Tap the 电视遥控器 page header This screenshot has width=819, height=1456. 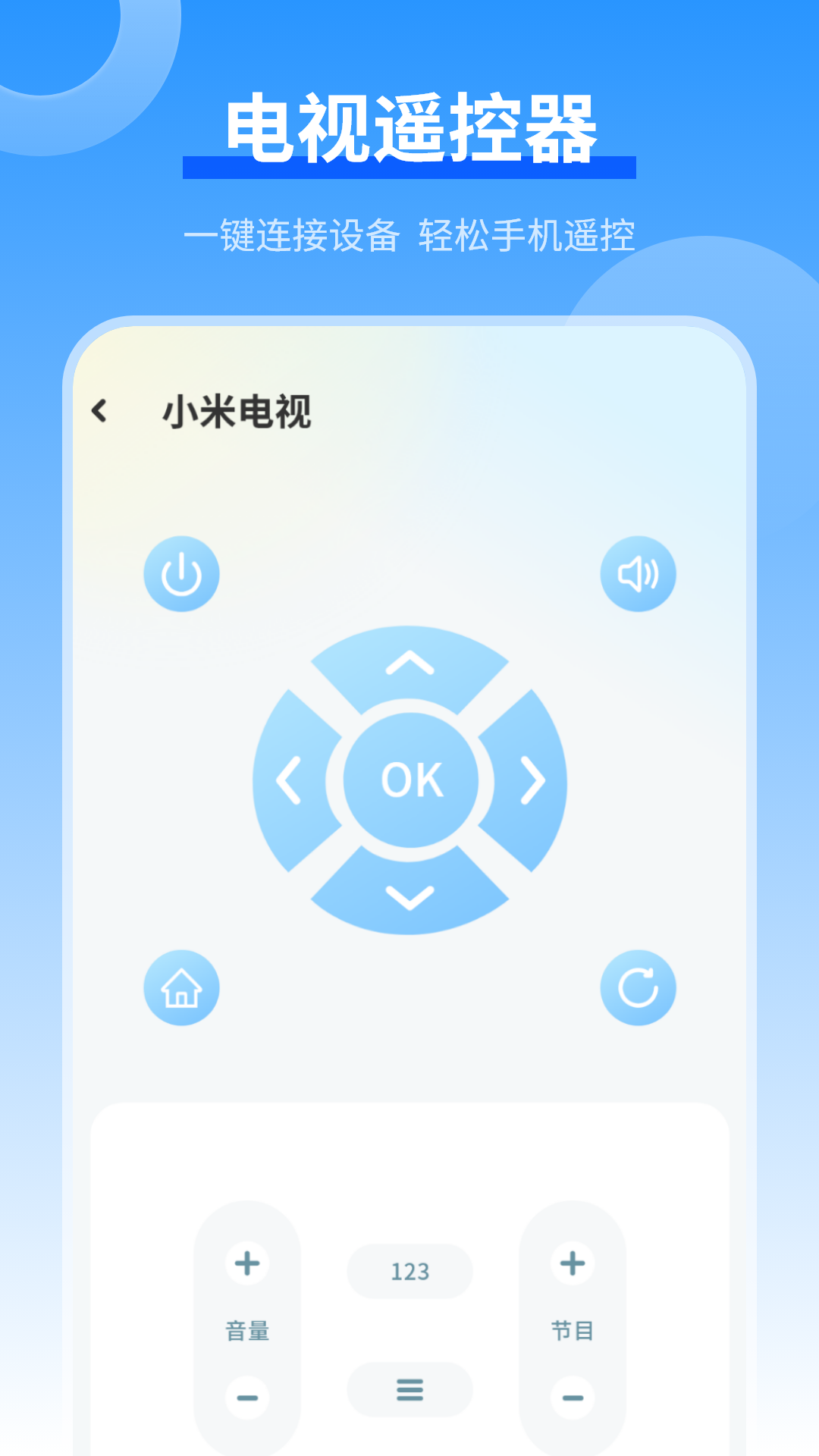point(409,125)
